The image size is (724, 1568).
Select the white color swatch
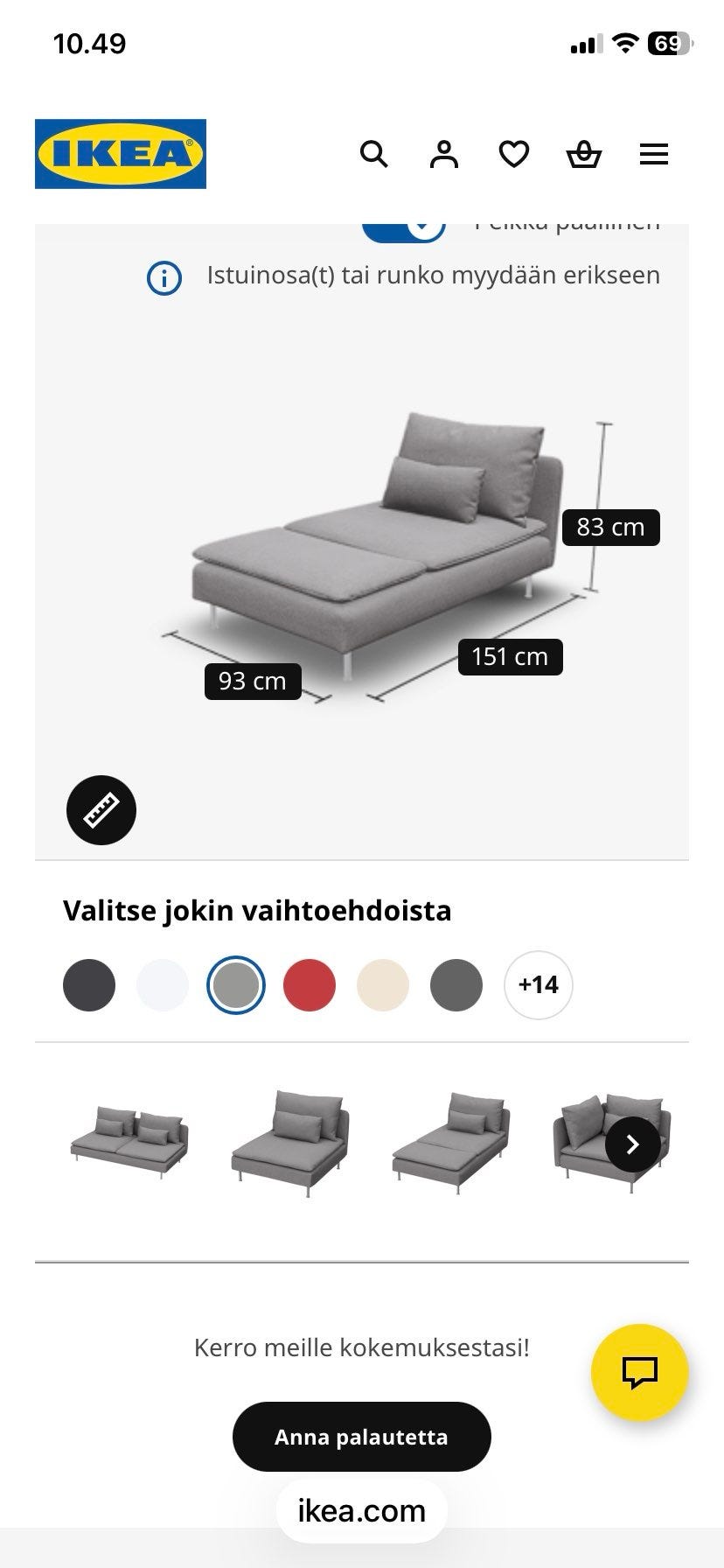[163, 985]
